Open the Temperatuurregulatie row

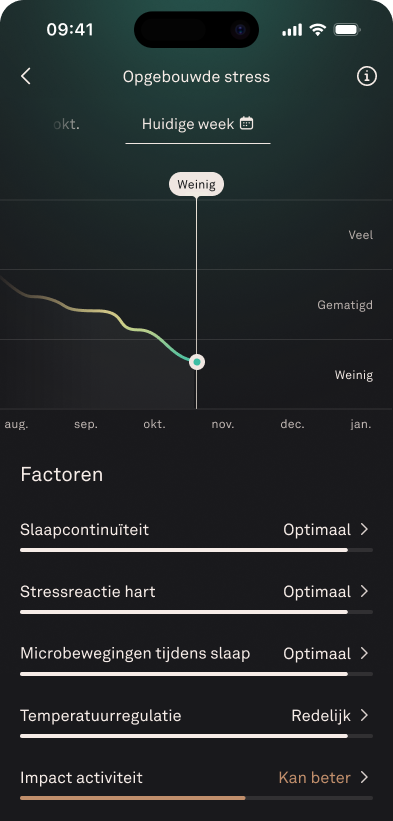point(196,722)
